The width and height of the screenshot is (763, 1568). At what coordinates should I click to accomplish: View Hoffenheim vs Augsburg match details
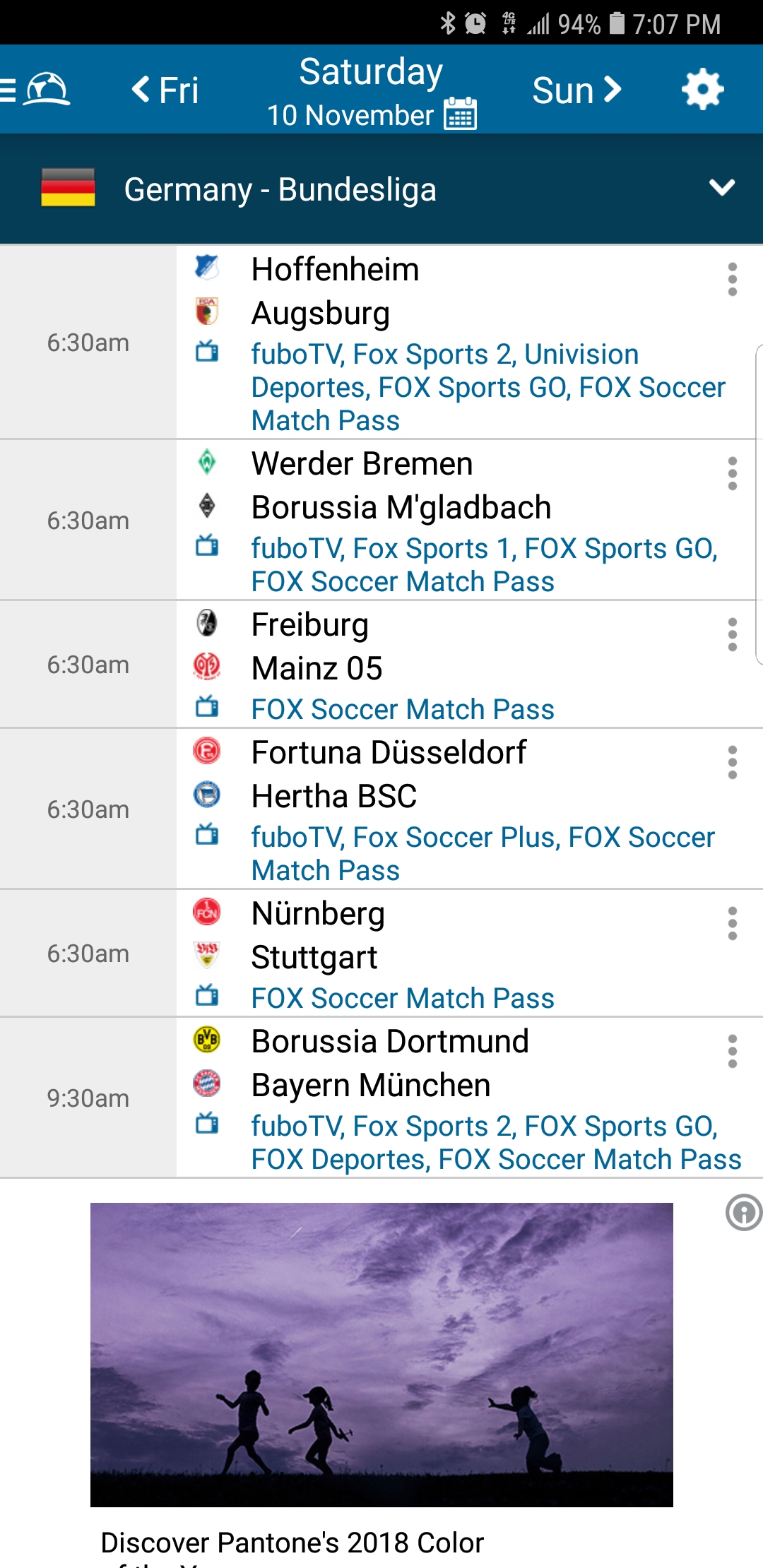424,291
